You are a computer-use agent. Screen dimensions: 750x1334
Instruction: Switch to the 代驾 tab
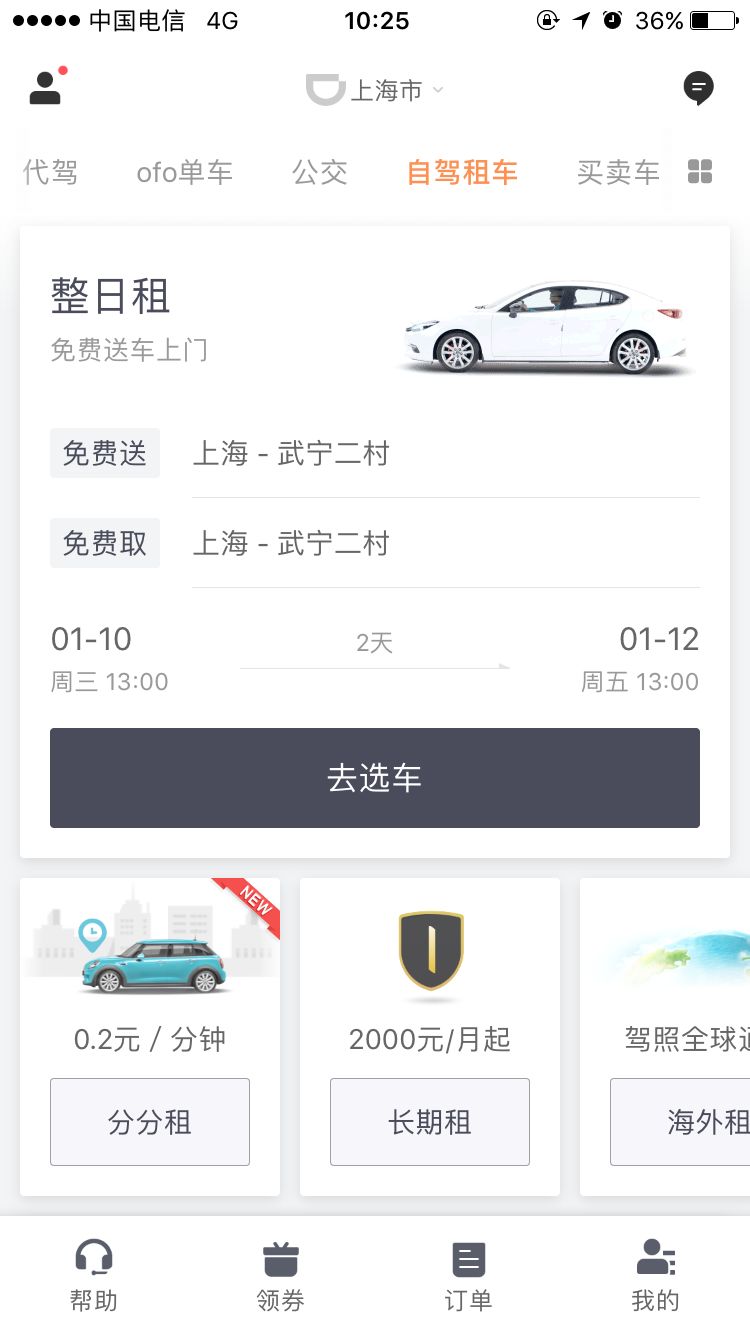tap(50, 172)
